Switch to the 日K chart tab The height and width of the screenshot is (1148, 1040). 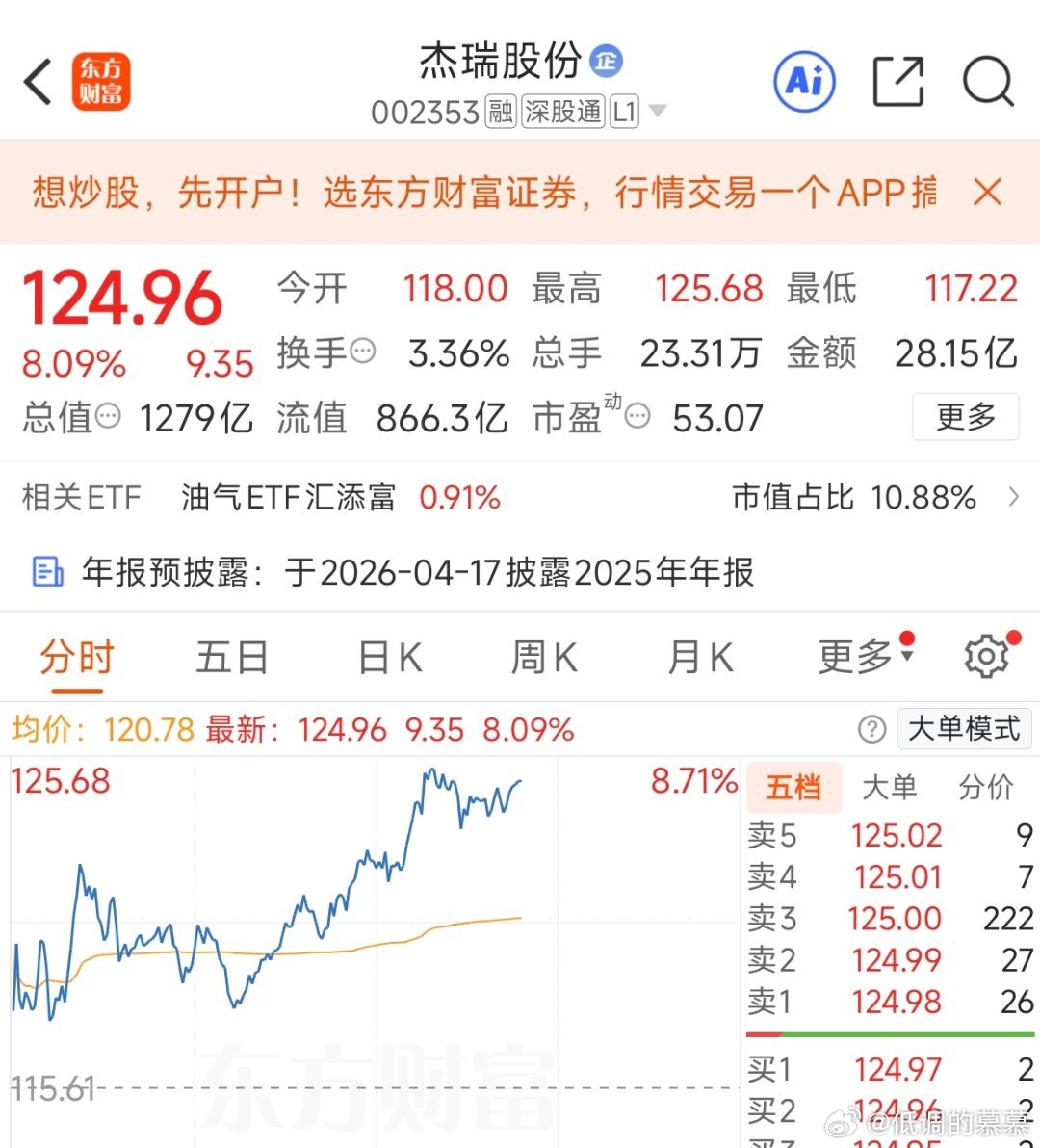pyautogui.click(x=387, y=656)
